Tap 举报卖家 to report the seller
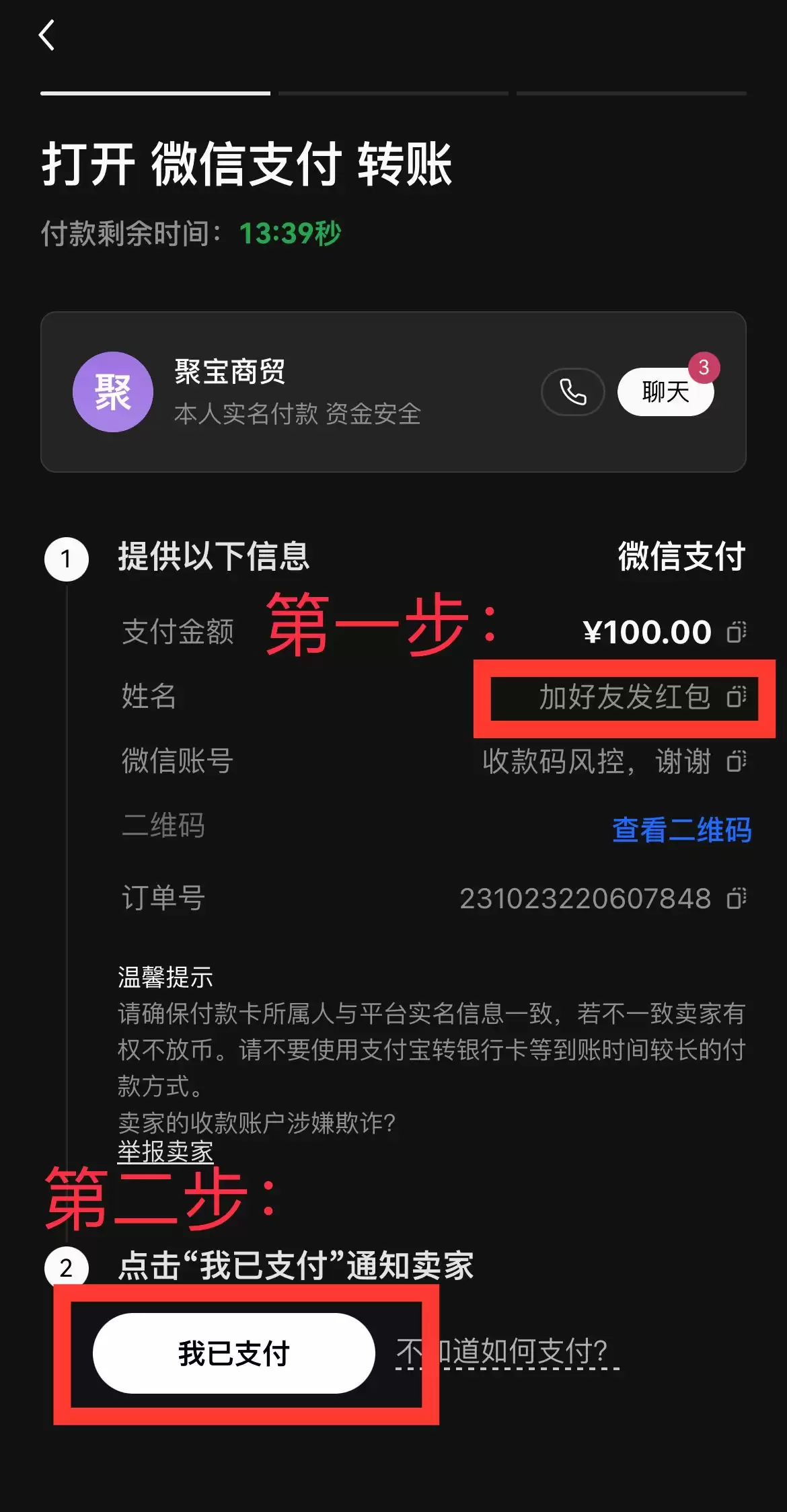The width and height of the screenshot is (787, 1512). tap(164, 1150)
